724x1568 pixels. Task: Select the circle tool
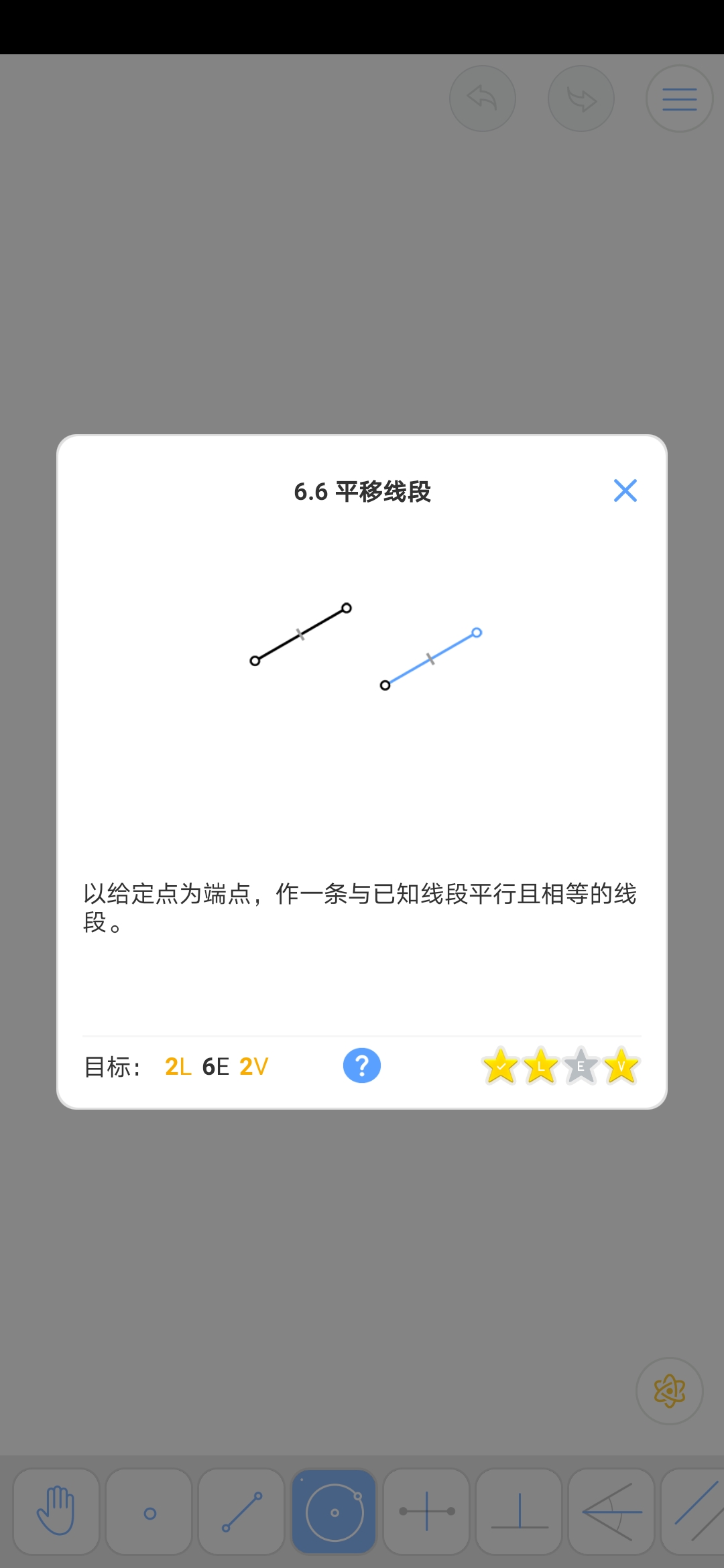(x=334, y=1511)
